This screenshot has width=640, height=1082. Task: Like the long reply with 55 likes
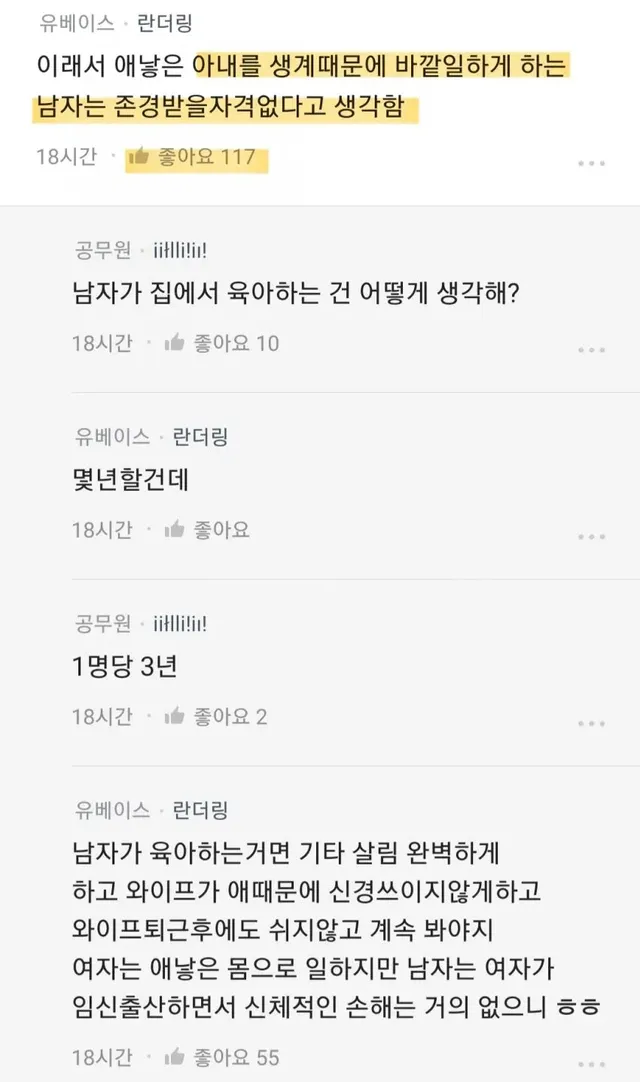click(222, 1057)
